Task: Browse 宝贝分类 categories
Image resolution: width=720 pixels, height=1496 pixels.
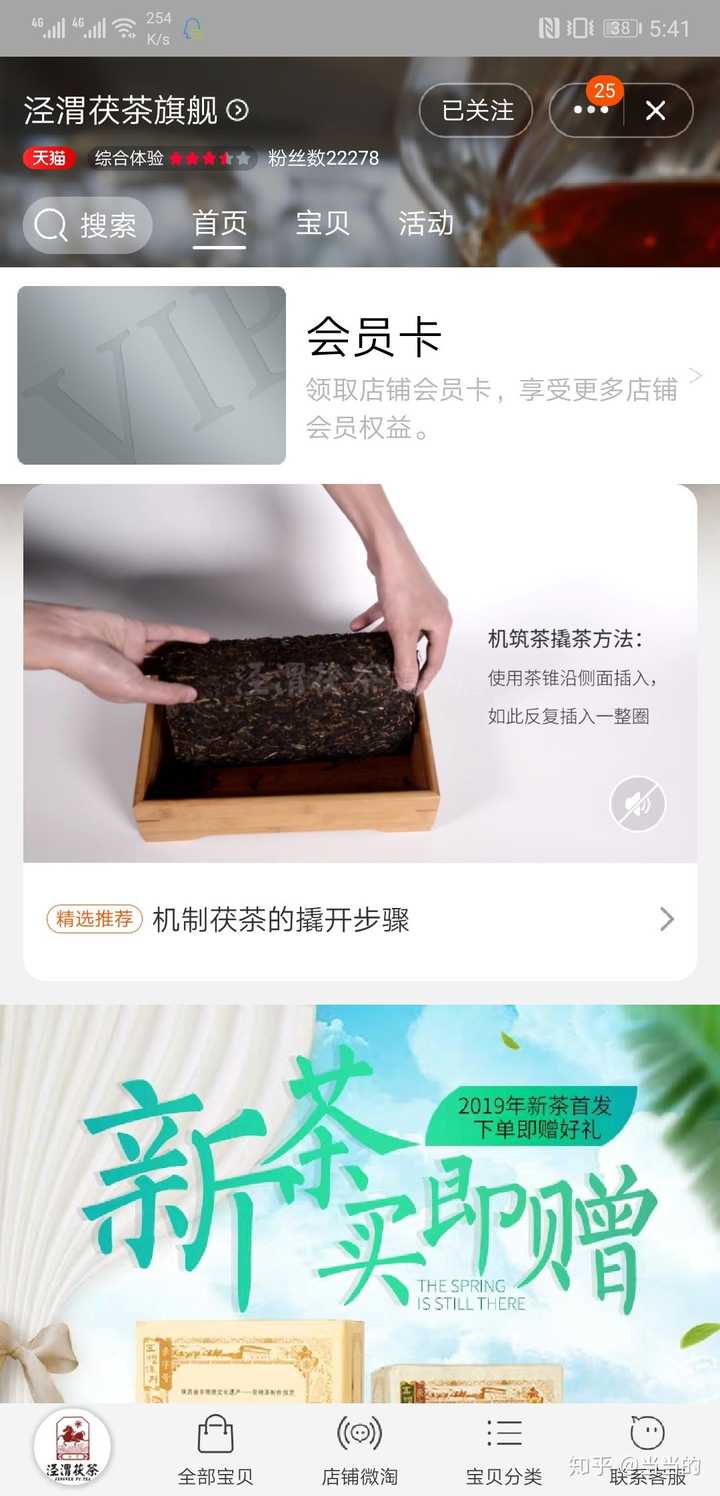Action: [504, 1450]
